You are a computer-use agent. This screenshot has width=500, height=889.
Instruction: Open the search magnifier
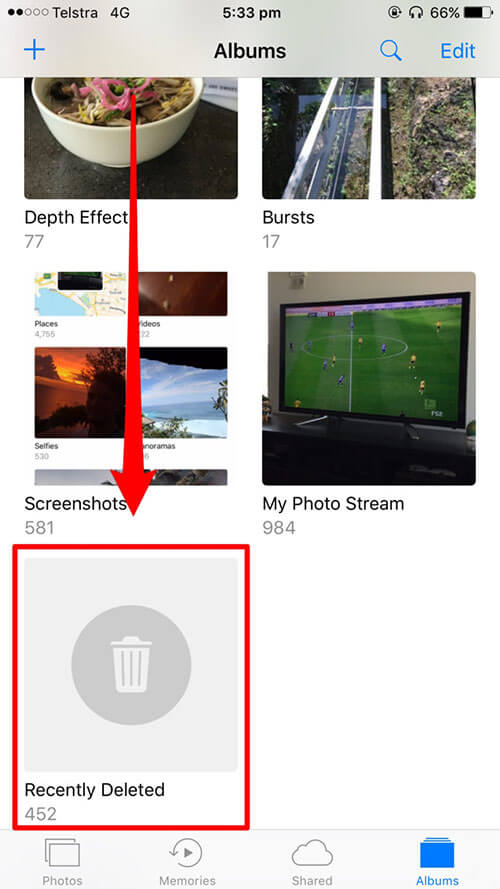(391, 51)
